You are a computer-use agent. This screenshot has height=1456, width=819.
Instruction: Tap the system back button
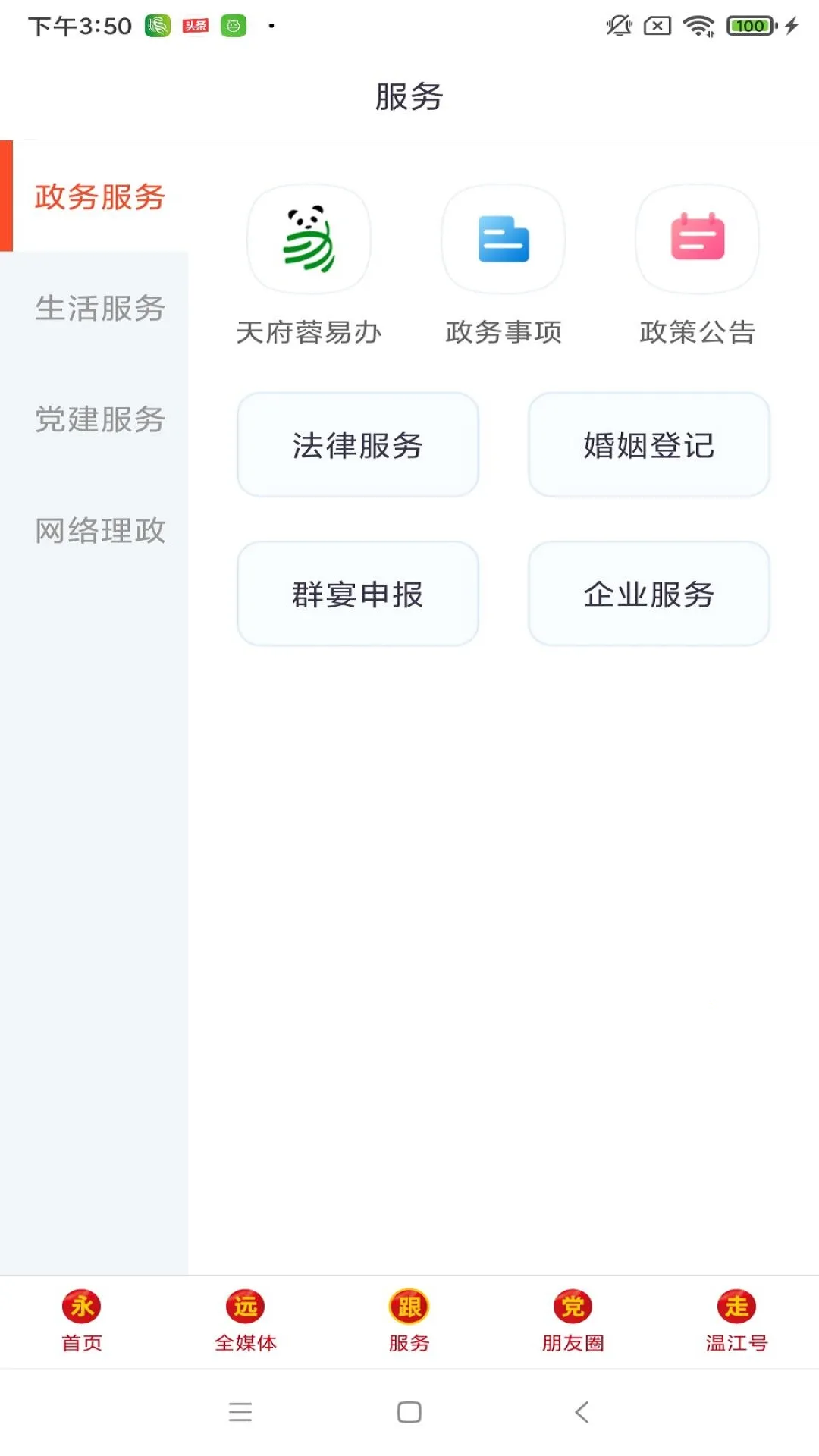[x=582, y=1412]
